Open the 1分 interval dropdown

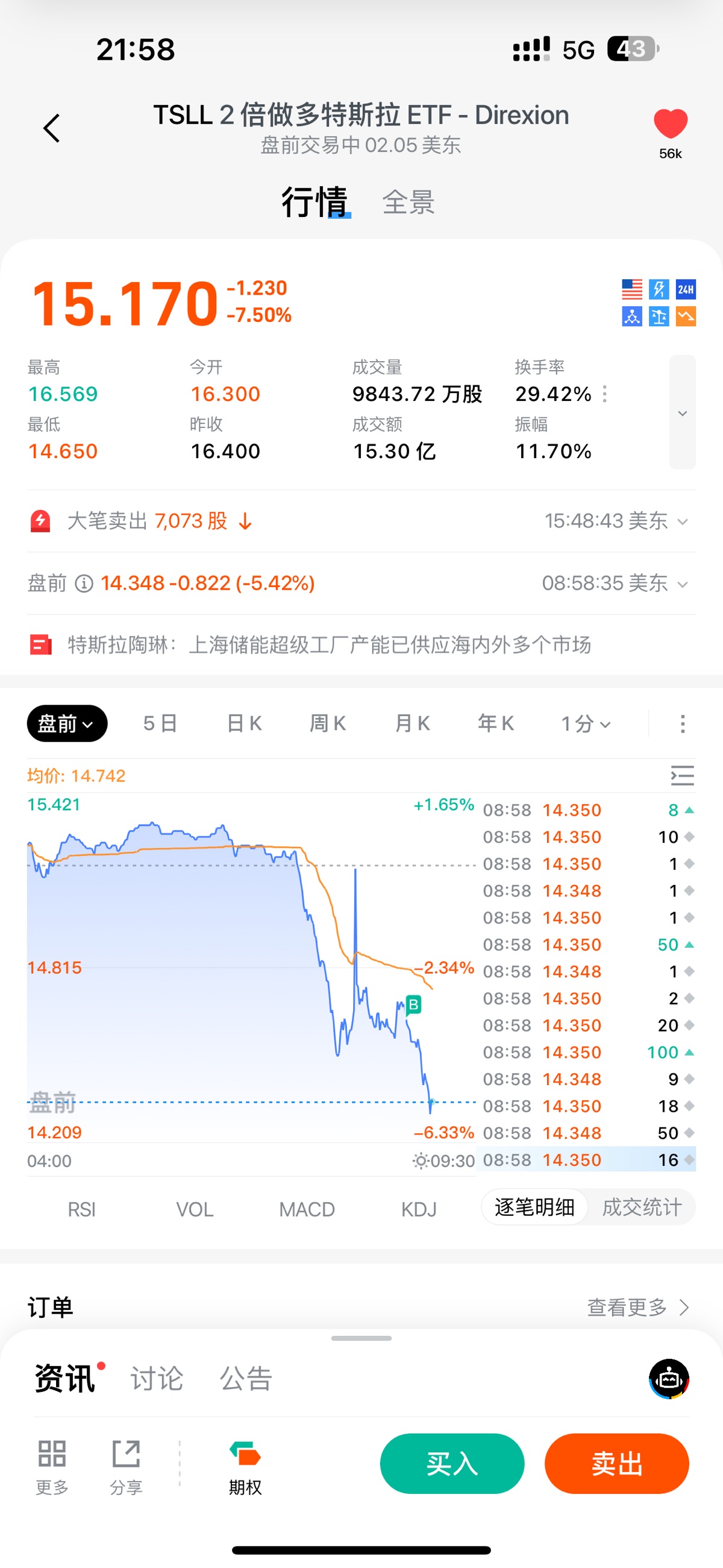(x=585, y=724)
